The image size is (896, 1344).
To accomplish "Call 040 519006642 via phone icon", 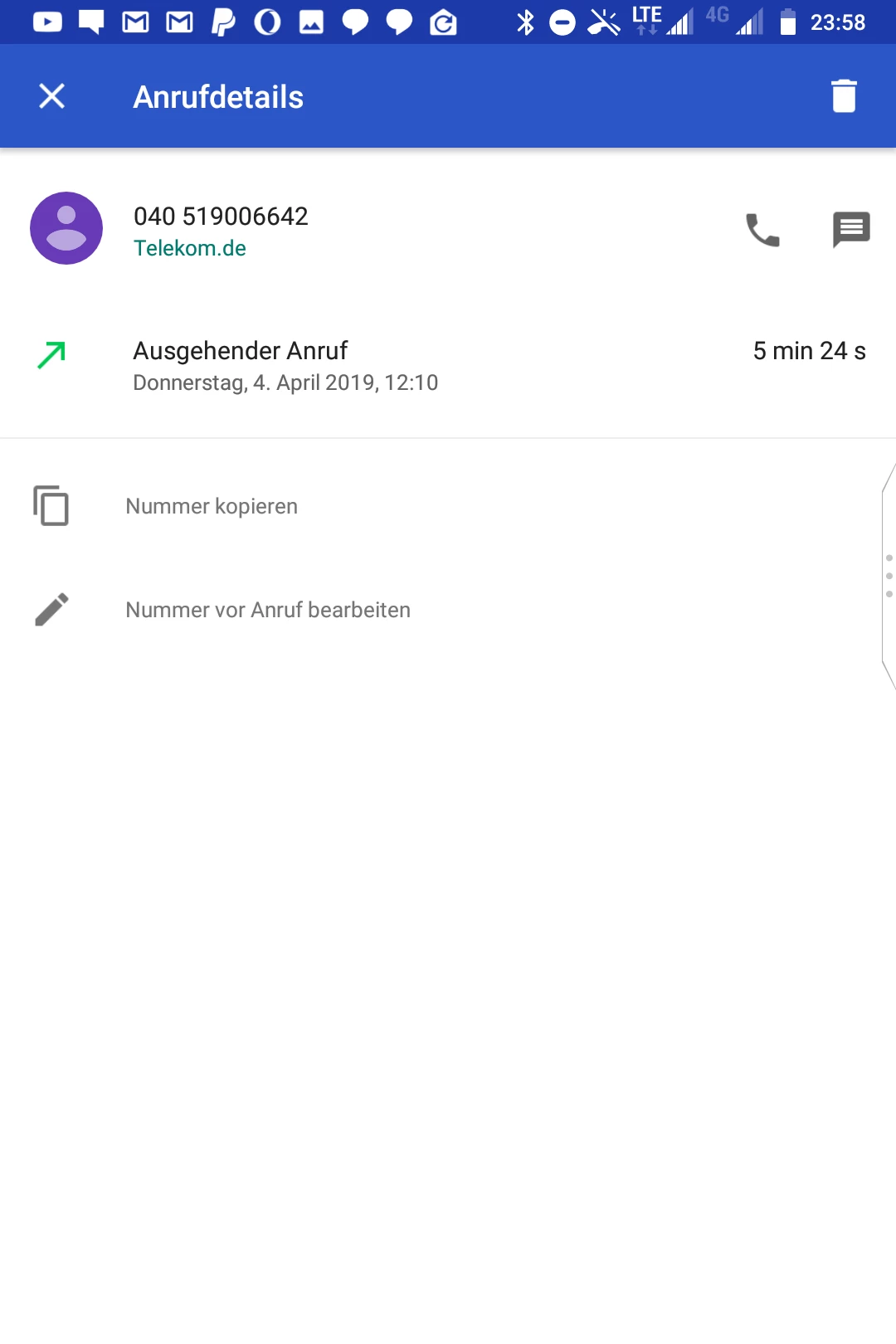I will pyautogui.click(x=762, y=230).
